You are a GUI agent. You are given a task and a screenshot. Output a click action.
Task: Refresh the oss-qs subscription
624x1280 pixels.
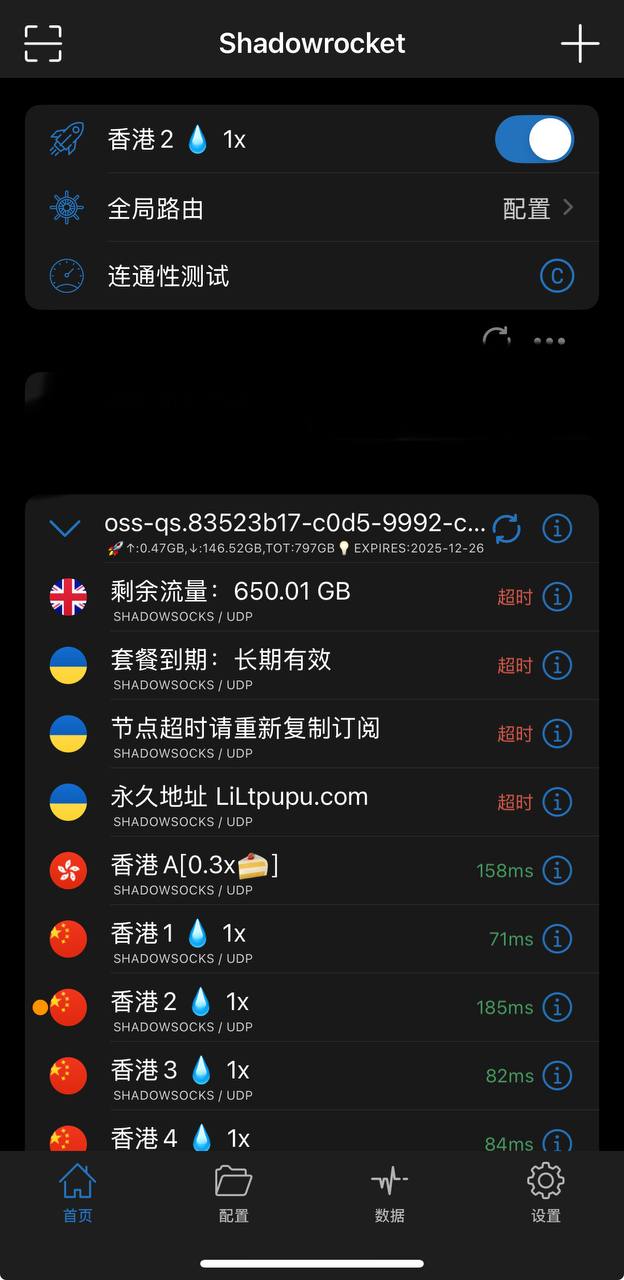tap(507, 528)
